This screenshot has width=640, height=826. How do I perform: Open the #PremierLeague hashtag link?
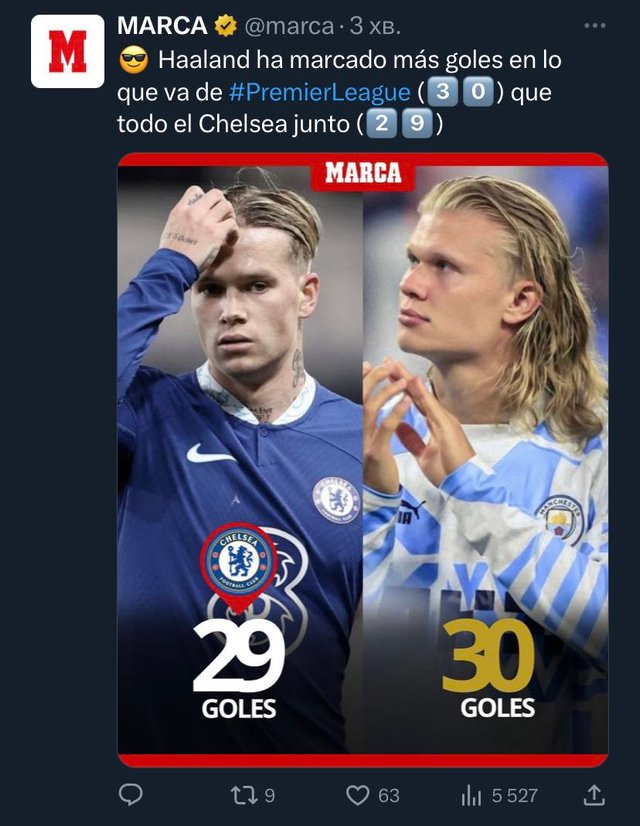(319, 92)
